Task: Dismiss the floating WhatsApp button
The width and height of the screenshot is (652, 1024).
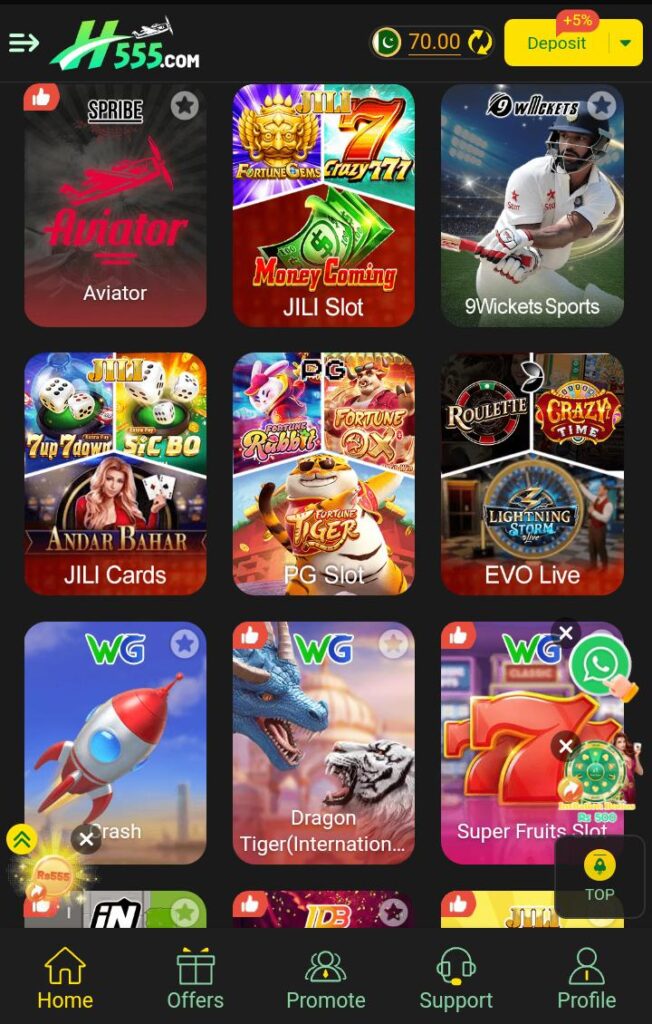Action: tap(566, 633)
